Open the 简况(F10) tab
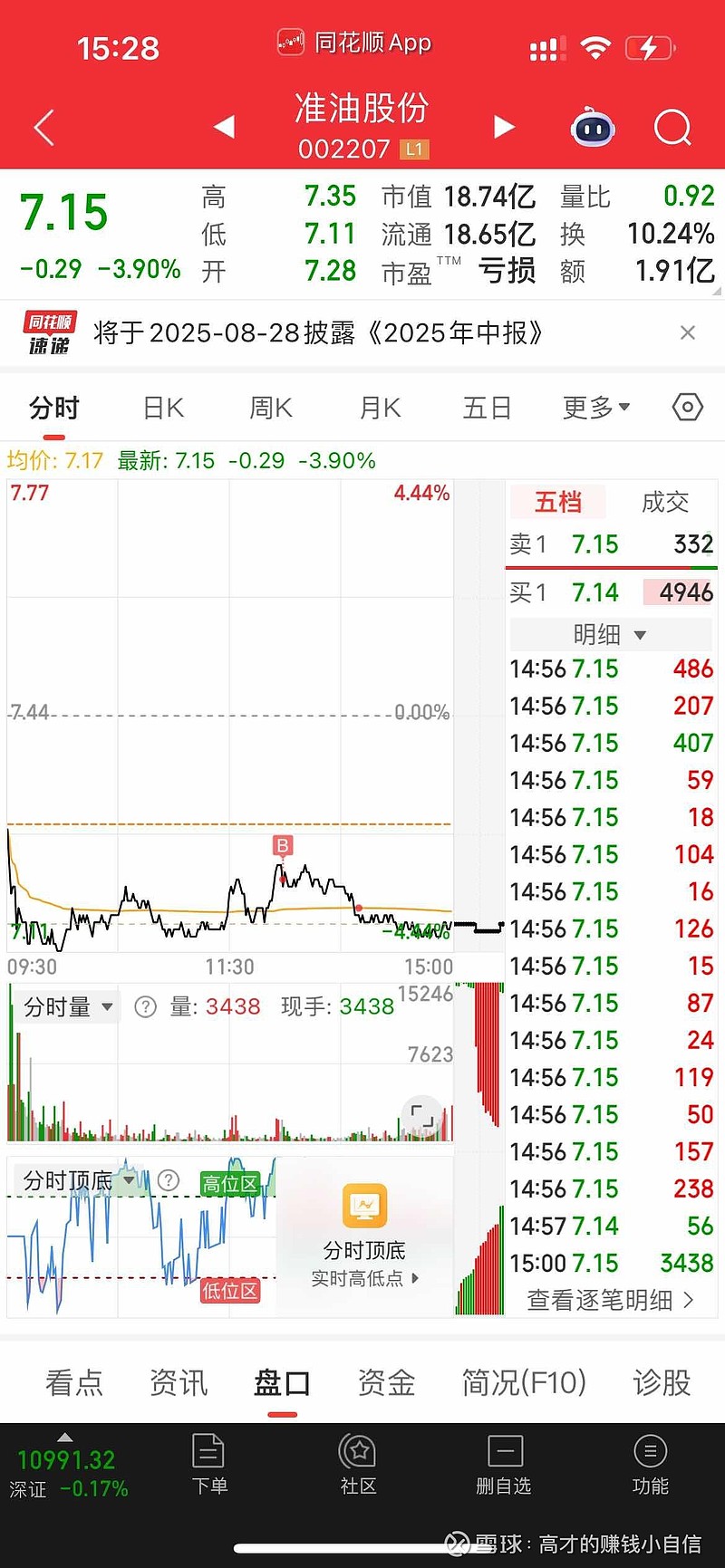 tap(524, 1382)
